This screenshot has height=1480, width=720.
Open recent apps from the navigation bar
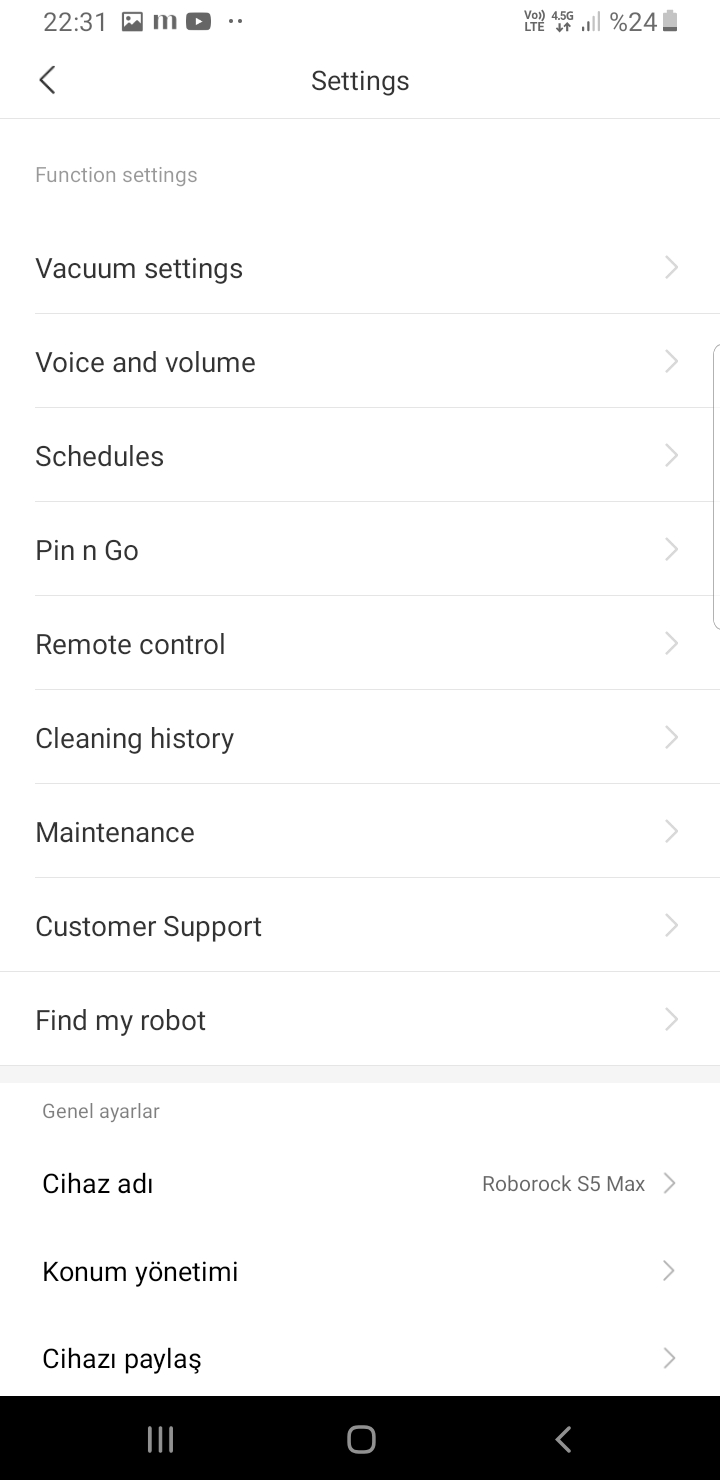click(160, 1439)
